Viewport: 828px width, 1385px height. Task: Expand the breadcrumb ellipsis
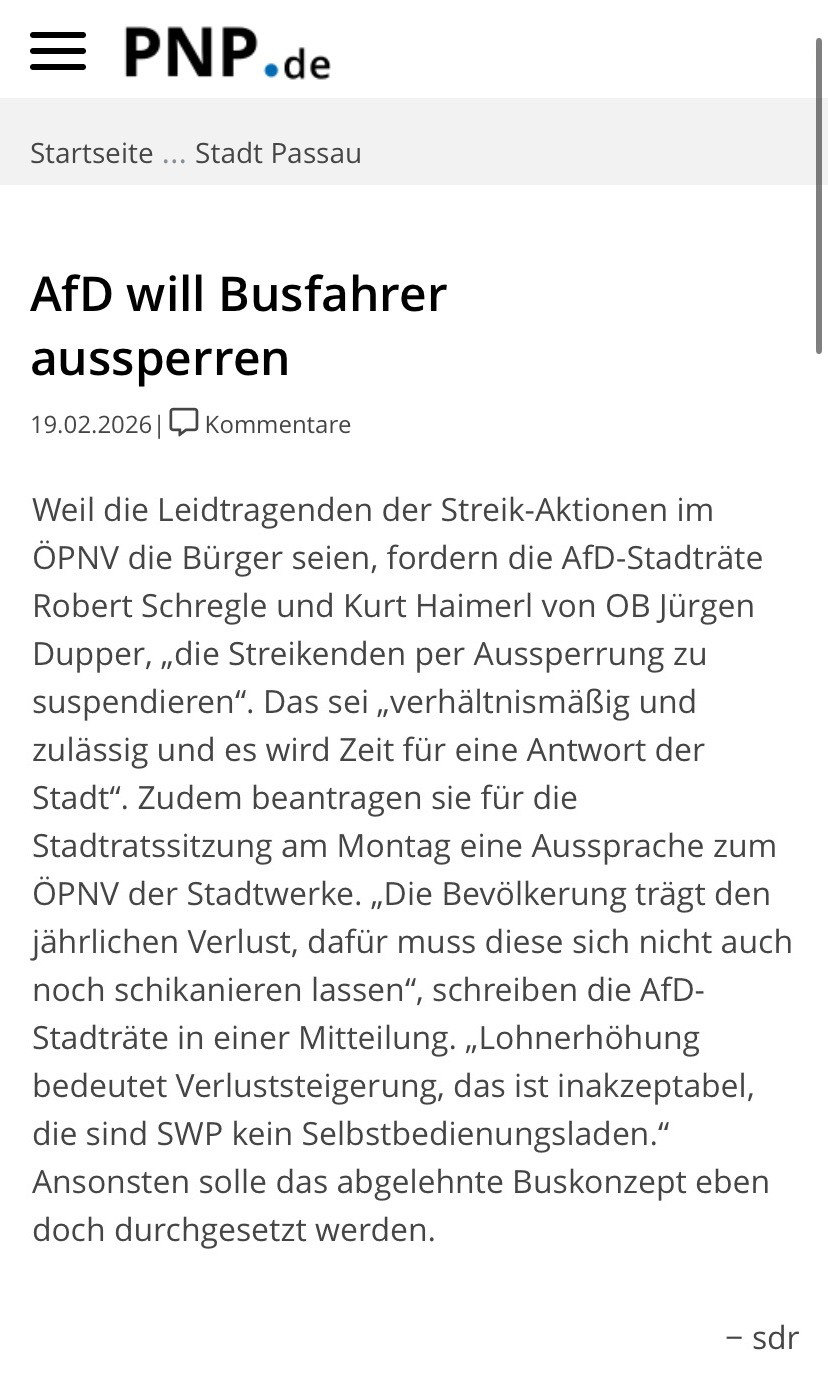[x=174, y=153]
